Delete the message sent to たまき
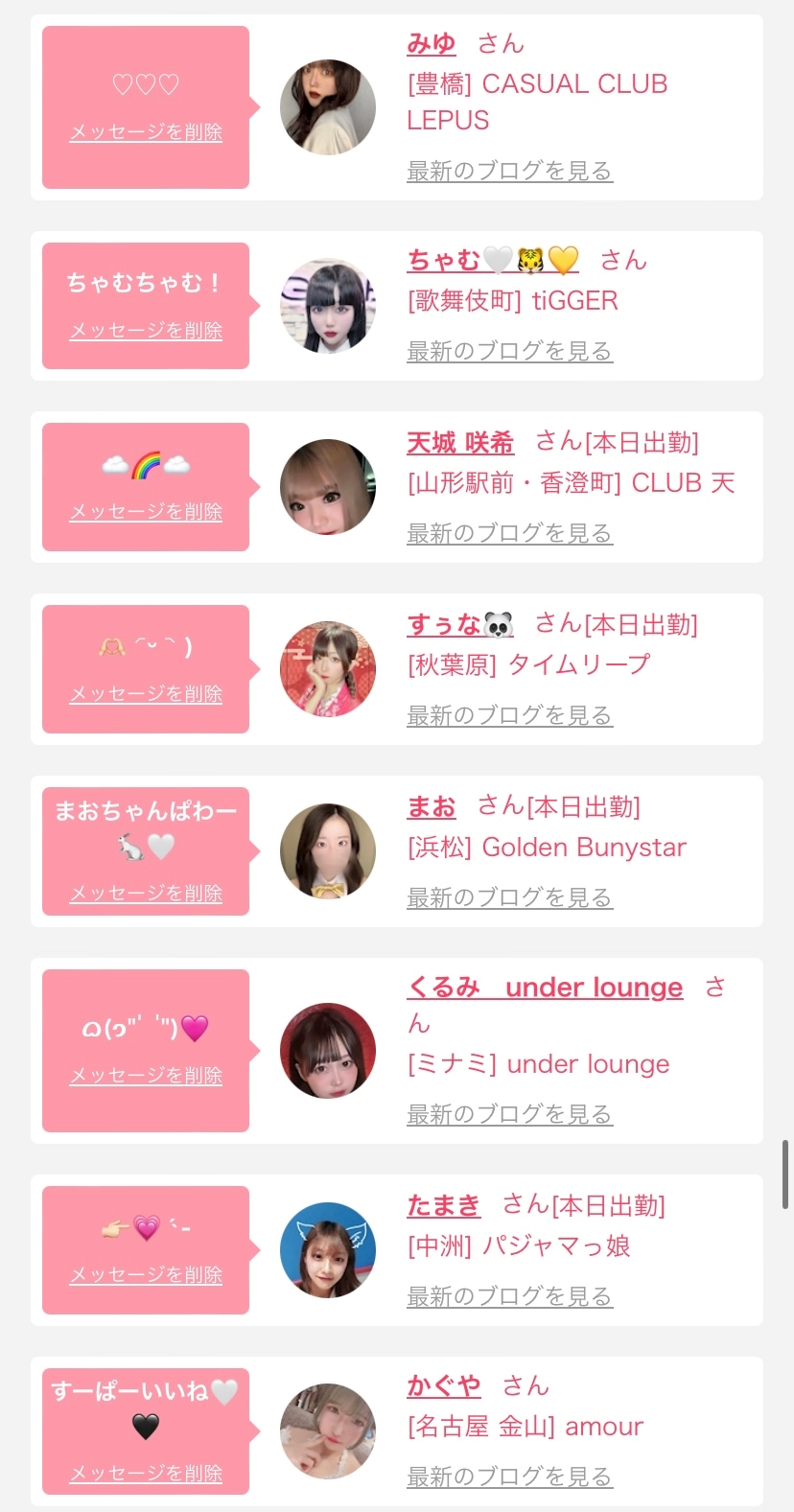Image resolution: width=794 pixels, height=1512 pixels. pos(146,1275)
